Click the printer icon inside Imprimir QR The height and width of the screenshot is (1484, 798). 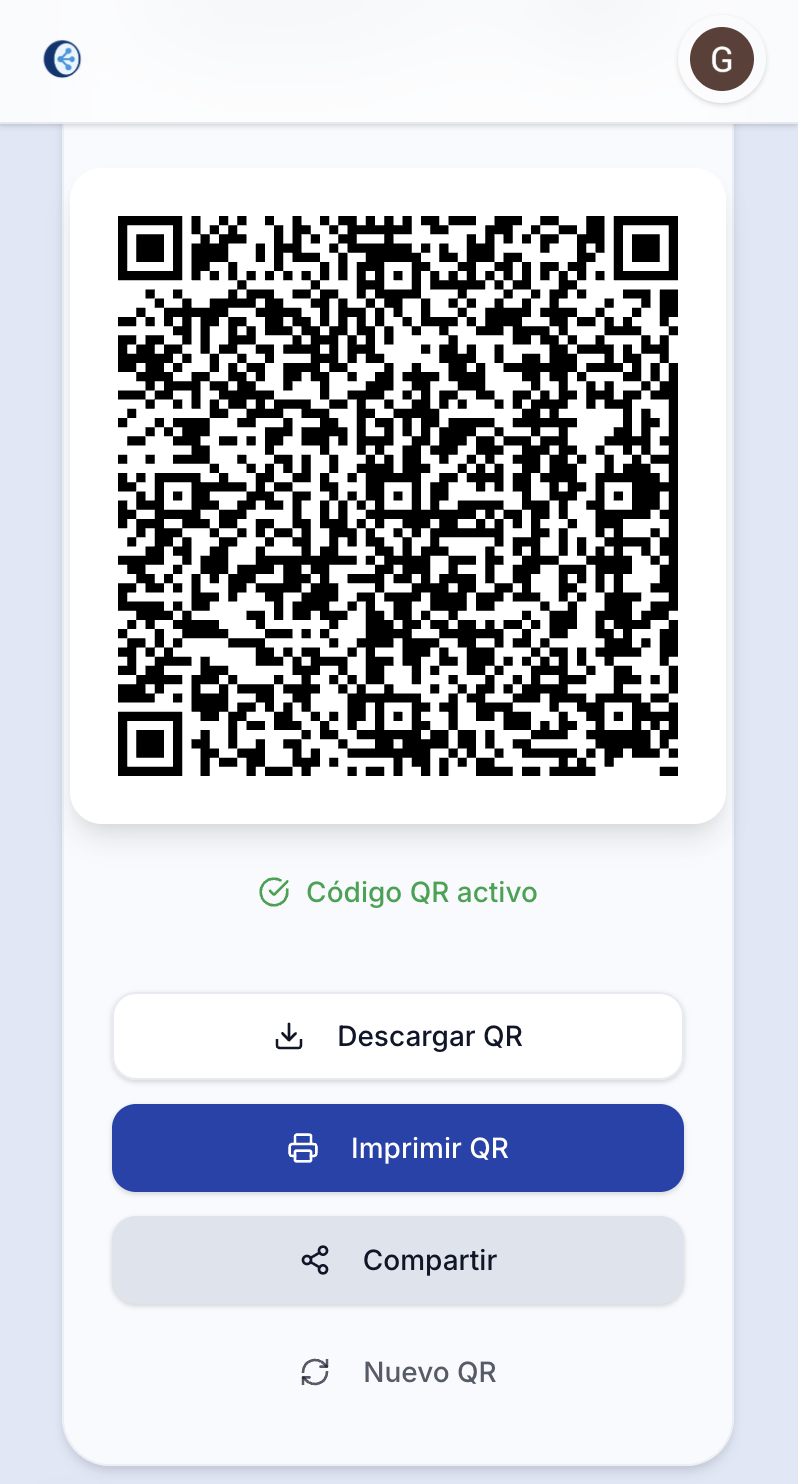coord(303,1148)
